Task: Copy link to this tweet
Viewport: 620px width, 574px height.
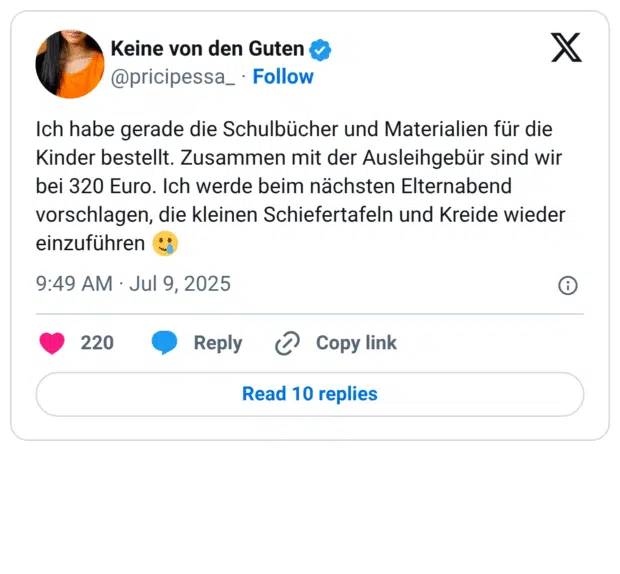Action: (x=336, y=343)
